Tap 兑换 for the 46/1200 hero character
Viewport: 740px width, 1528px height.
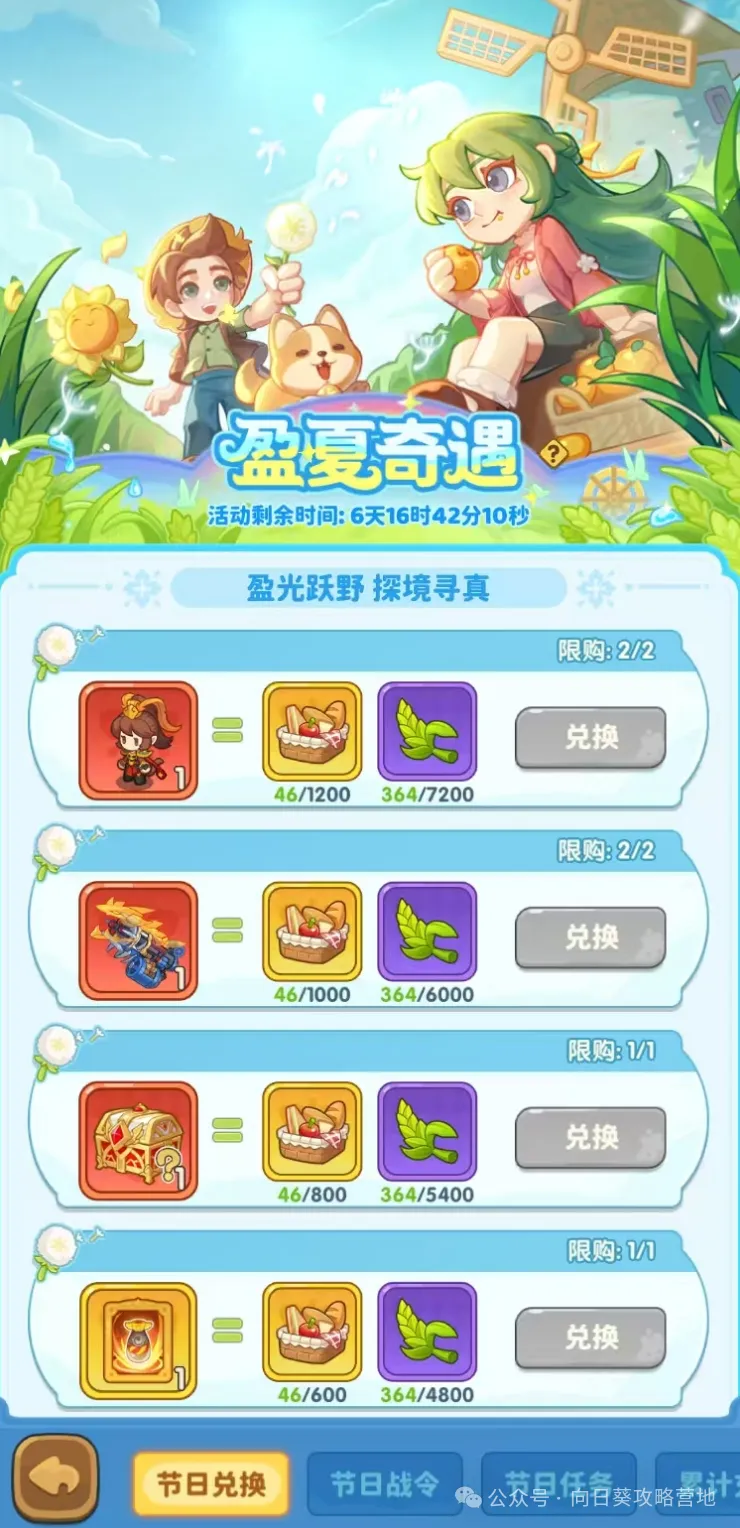coord(590,738)
